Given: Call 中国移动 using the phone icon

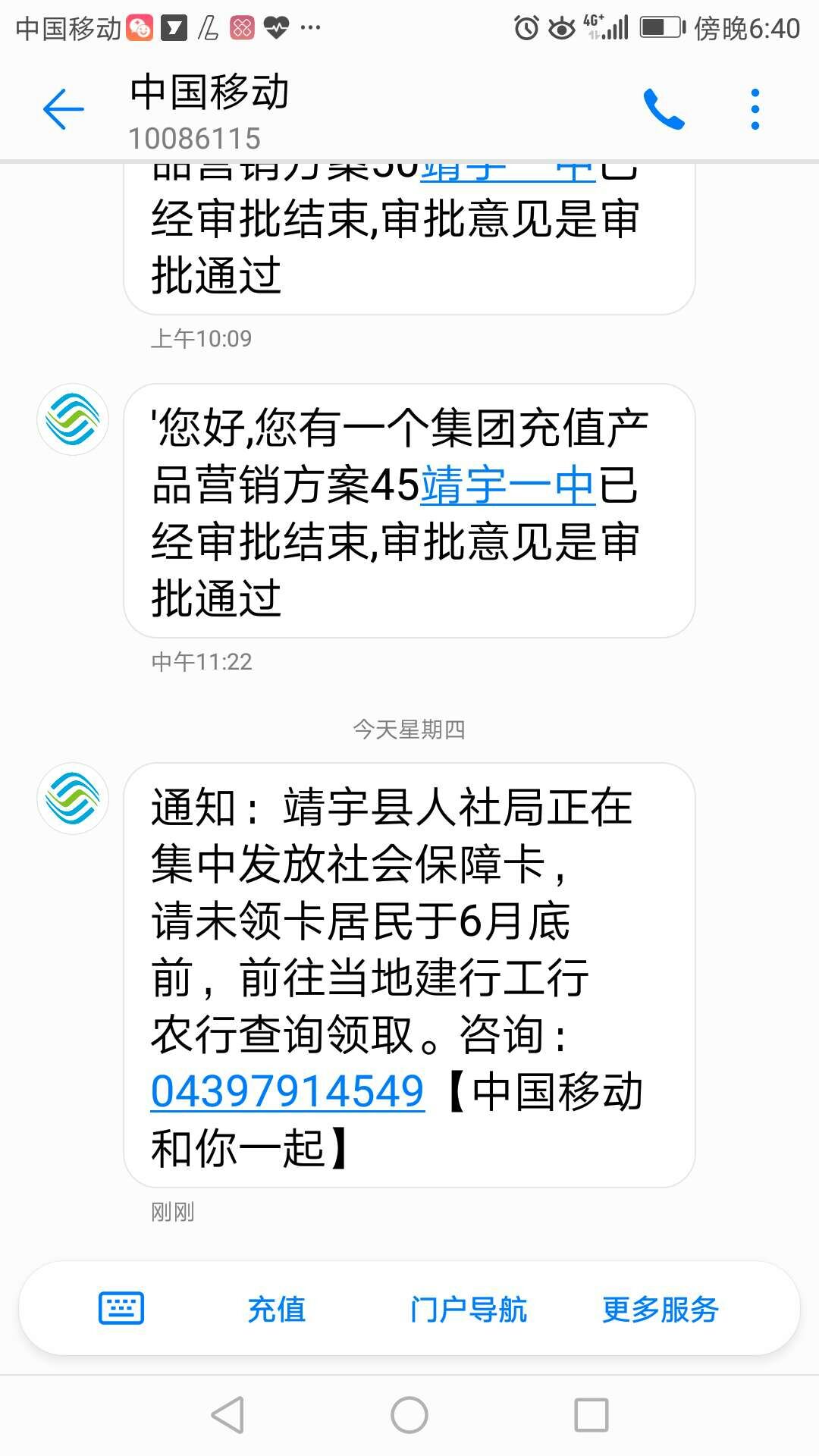Looking at the screenshot, I should point(664,109).
